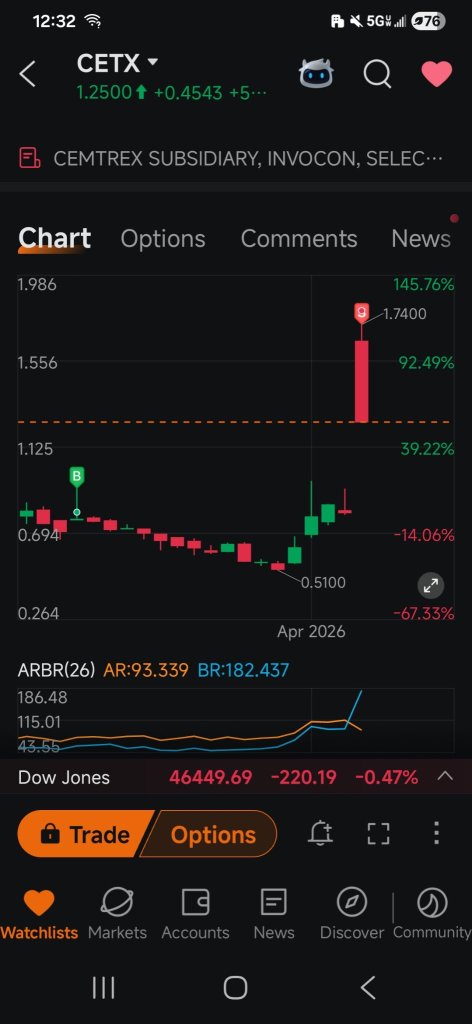The width and height of the screenshot is (472, 1024).
Task: Switch to the News tab
Action: (x=421, y=238)
